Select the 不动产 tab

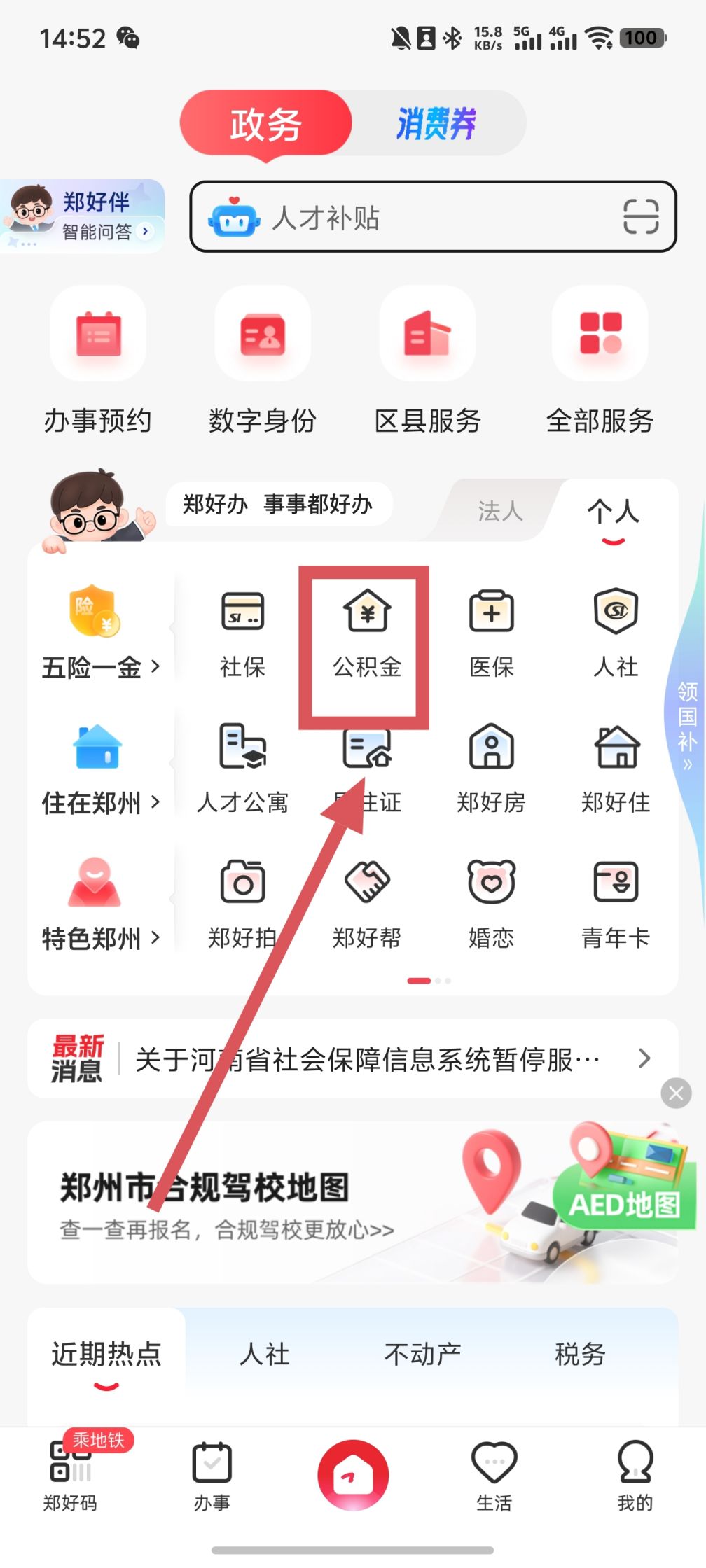(x=422, y=1354)
